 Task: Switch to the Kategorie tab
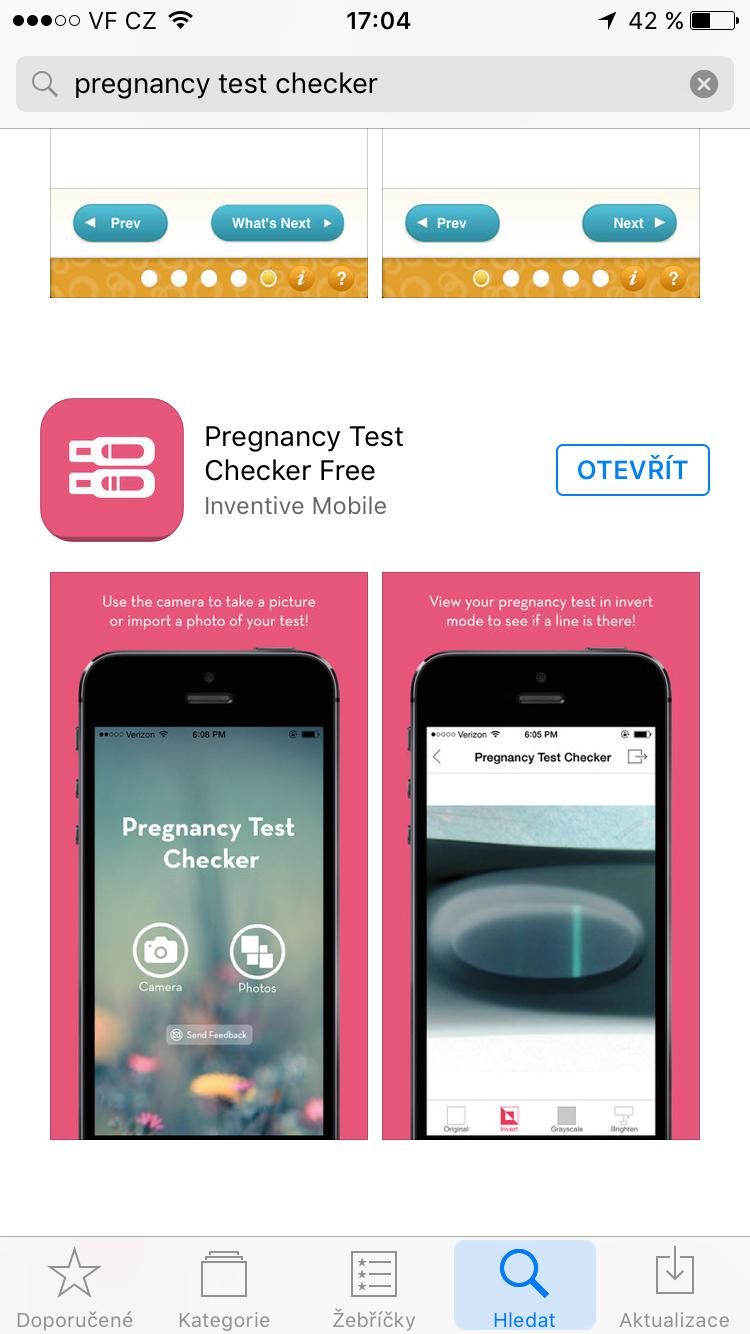(224, 1288)
